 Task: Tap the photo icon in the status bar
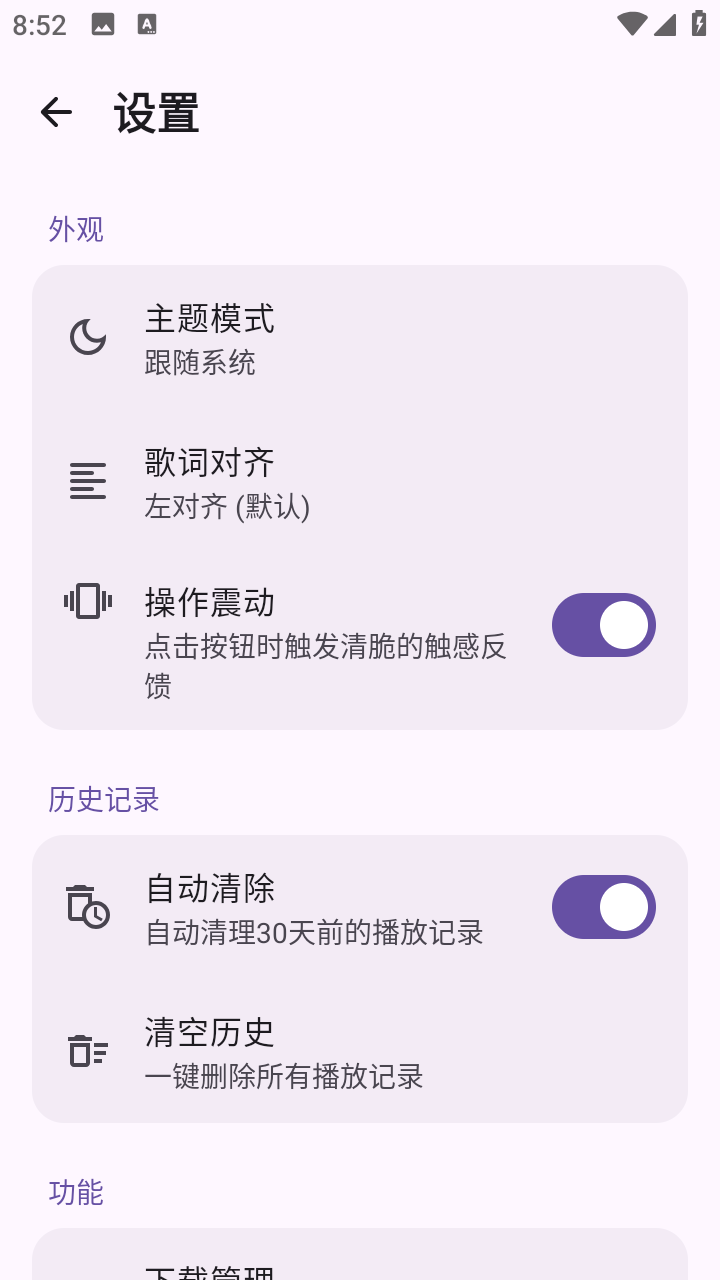click(x=104, y=23)
